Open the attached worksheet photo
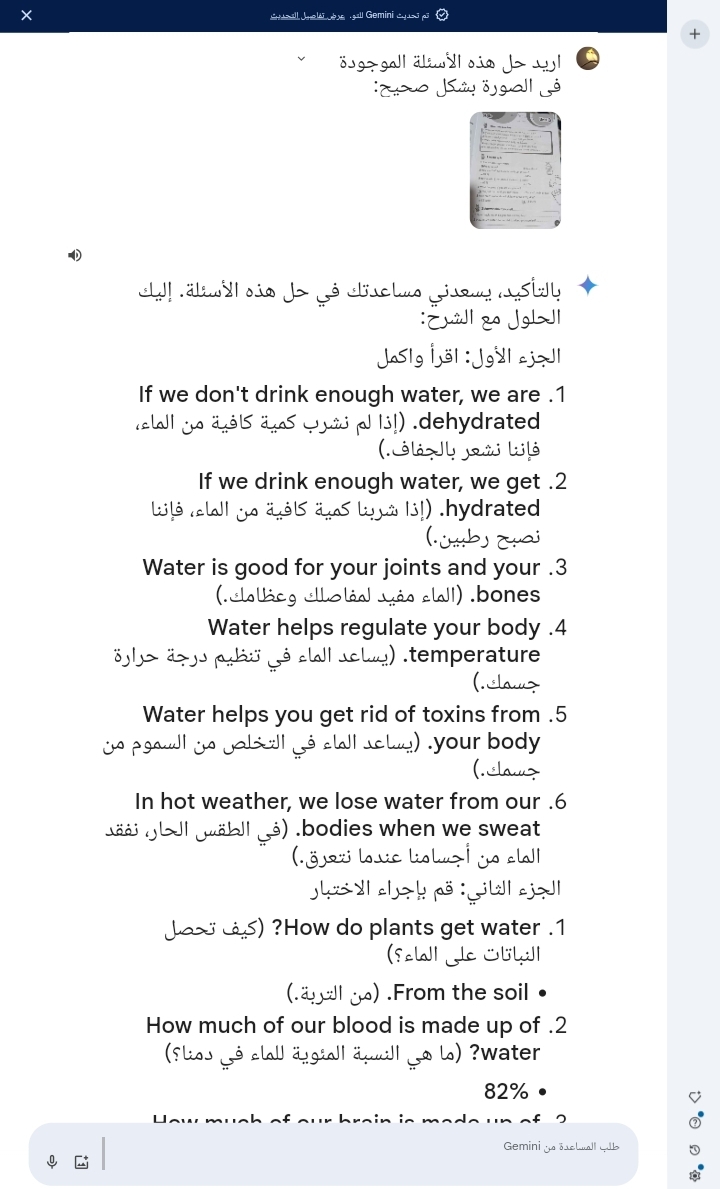This screenshot has height=1189, width=720. click(x=515, y=170)
